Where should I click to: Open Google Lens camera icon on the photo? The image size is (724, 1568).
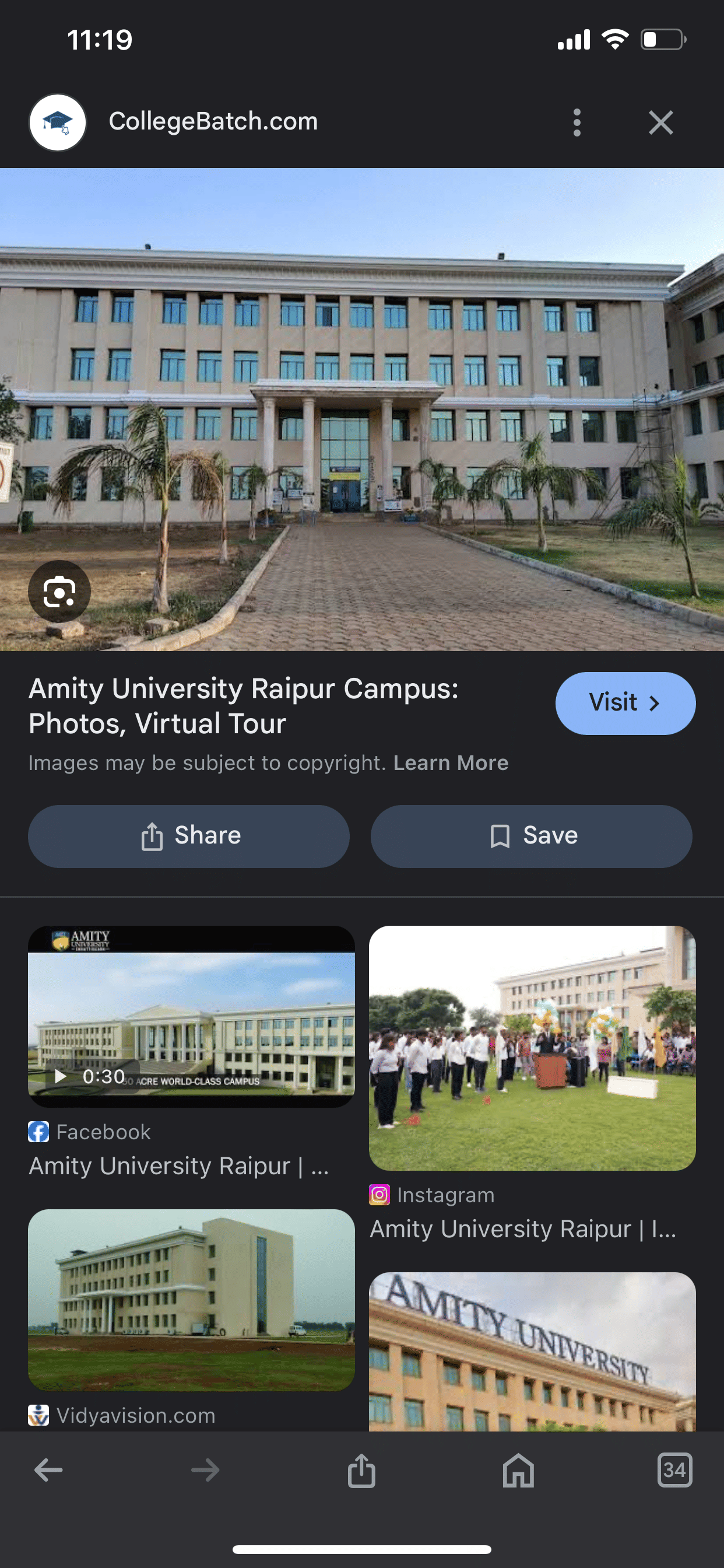tap(59, 591)
